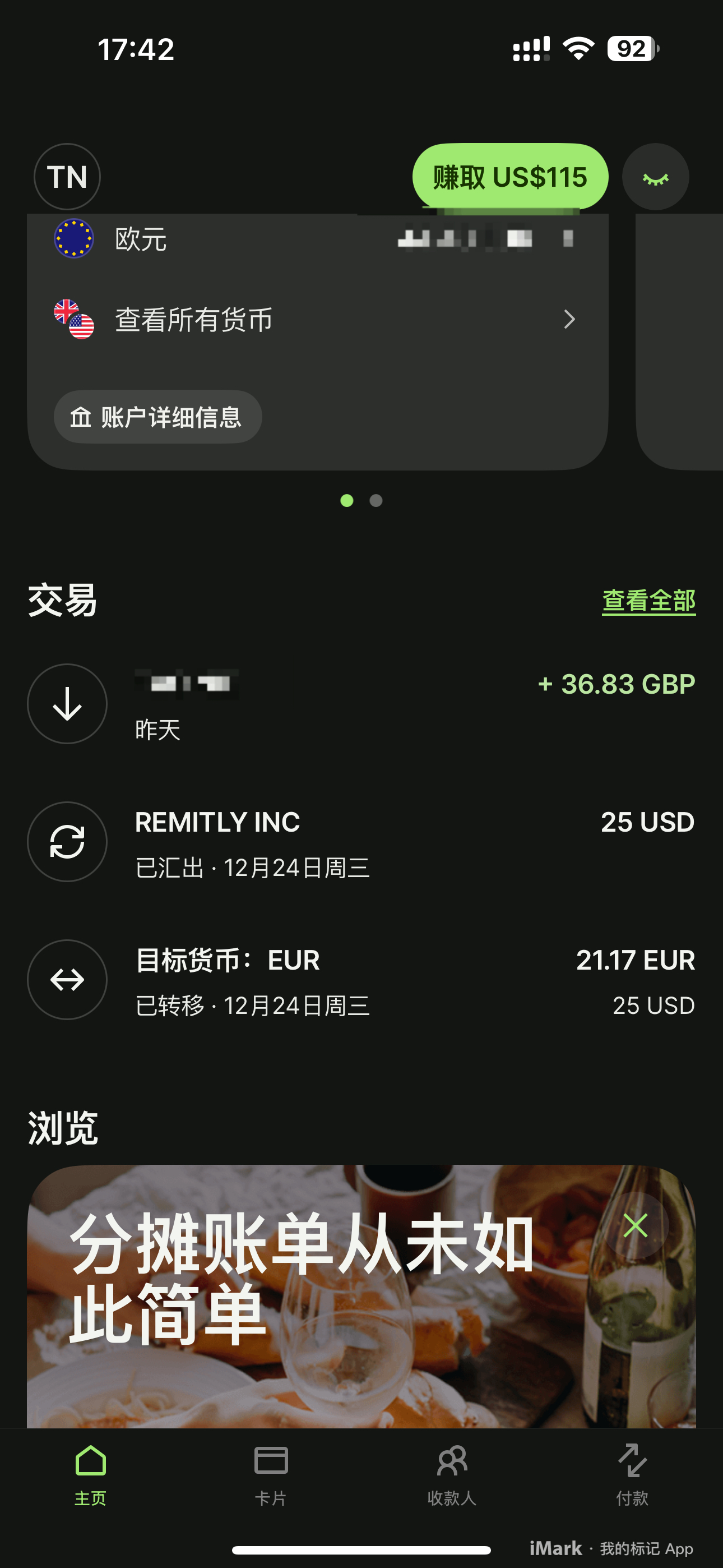Image resolution: width=723 pixels, height=1568 pixels.
Task: Tap the bank icon inside 账户详细信息 button
Action: (x=80, y=417)
